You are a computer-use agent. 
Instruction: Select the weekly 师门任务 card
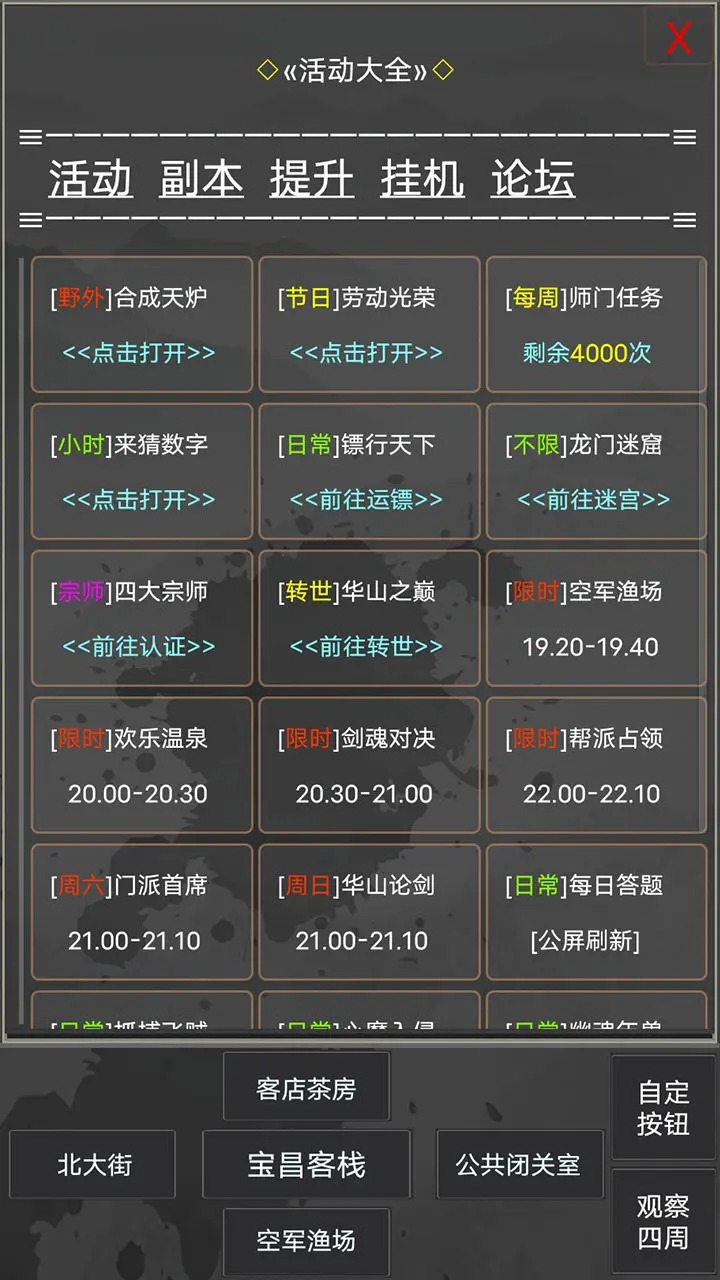pyautogui.click(x=596, y=324)
